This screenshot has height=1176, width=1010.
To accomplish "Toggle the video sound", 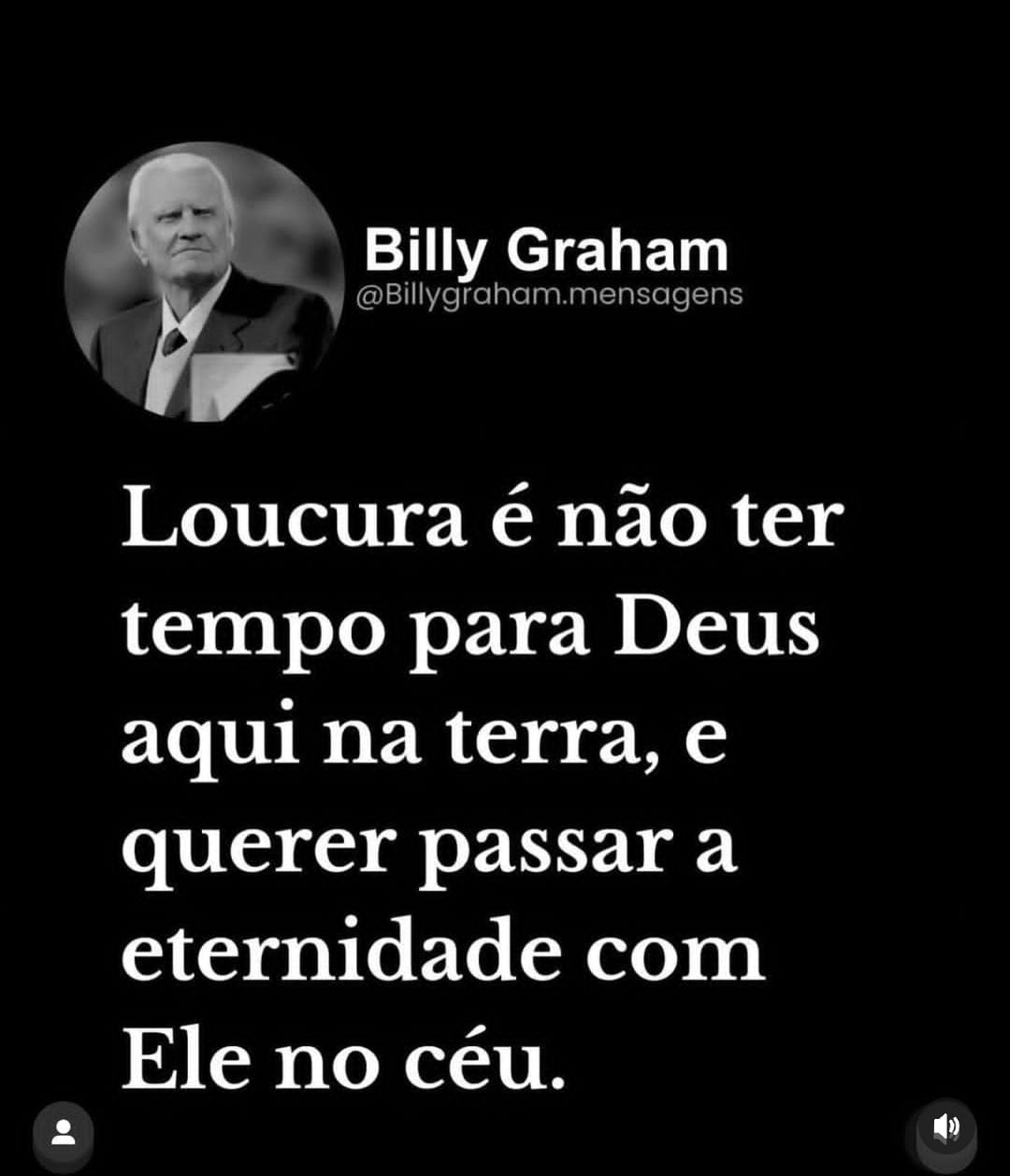I will [945, 1127].
